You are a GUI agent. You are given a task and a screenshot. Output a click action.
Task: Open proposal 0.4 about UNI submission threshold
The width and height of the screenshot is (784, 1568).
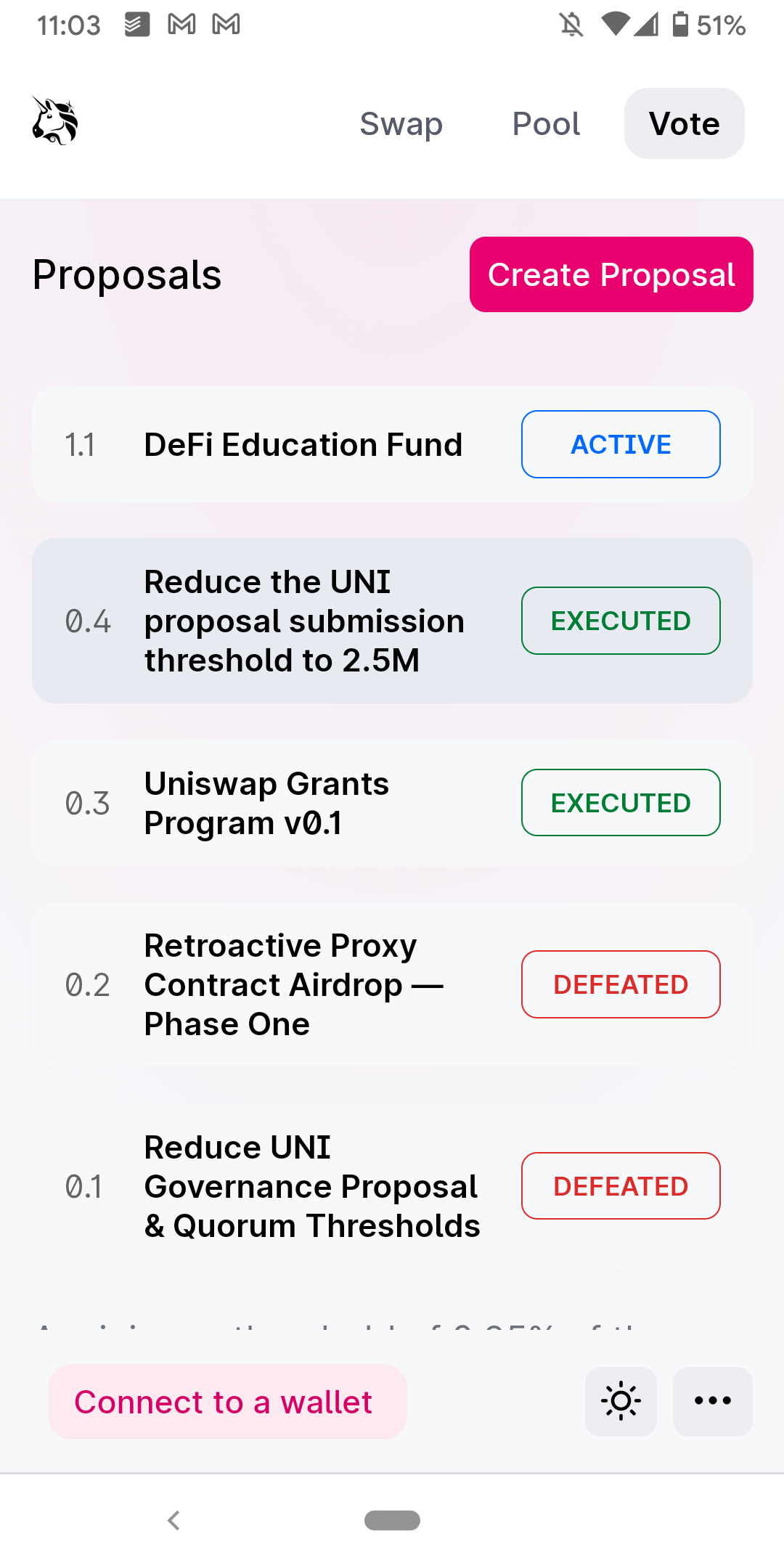coord(305,621)
